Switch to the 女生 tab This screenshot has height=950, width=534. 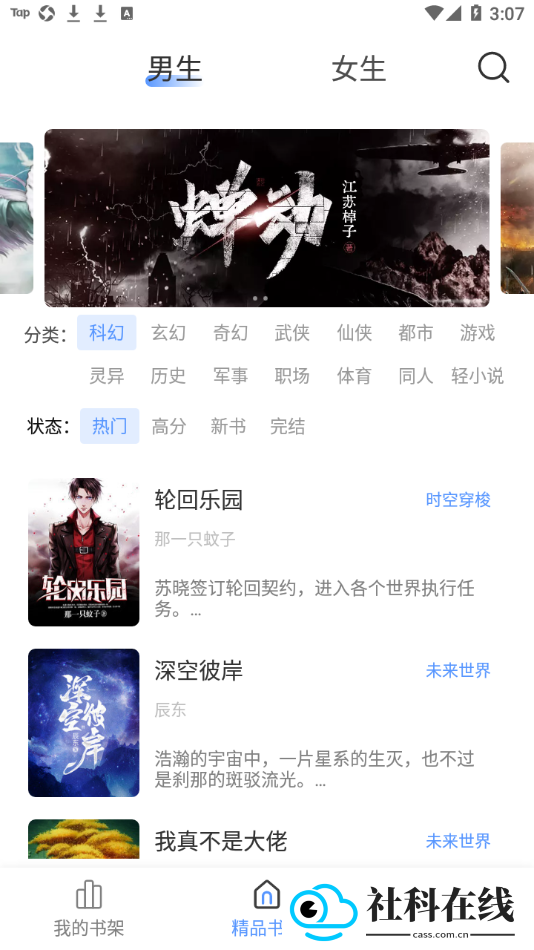(359, 68)
